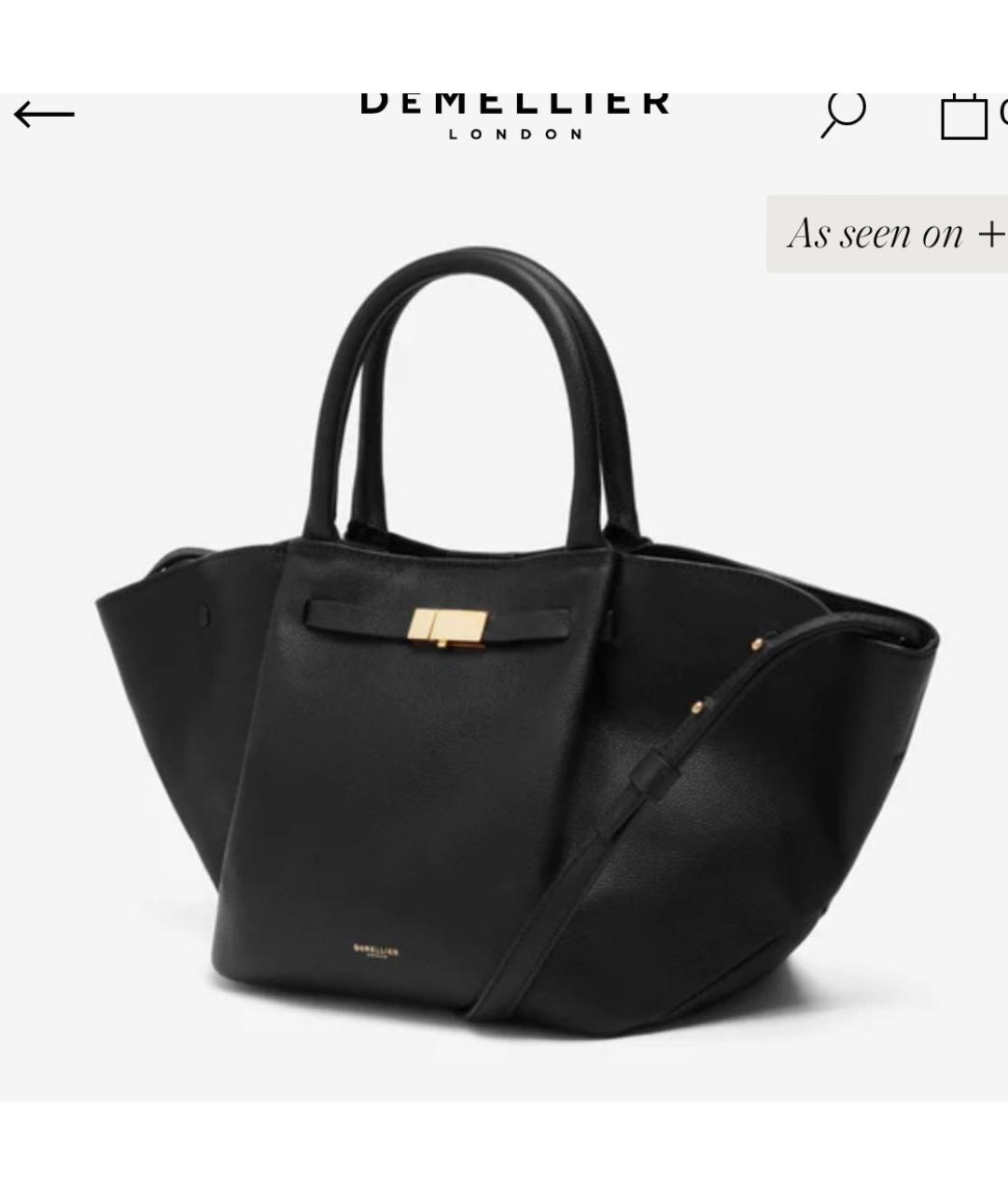Open the search magnifier

pos(844,114)
